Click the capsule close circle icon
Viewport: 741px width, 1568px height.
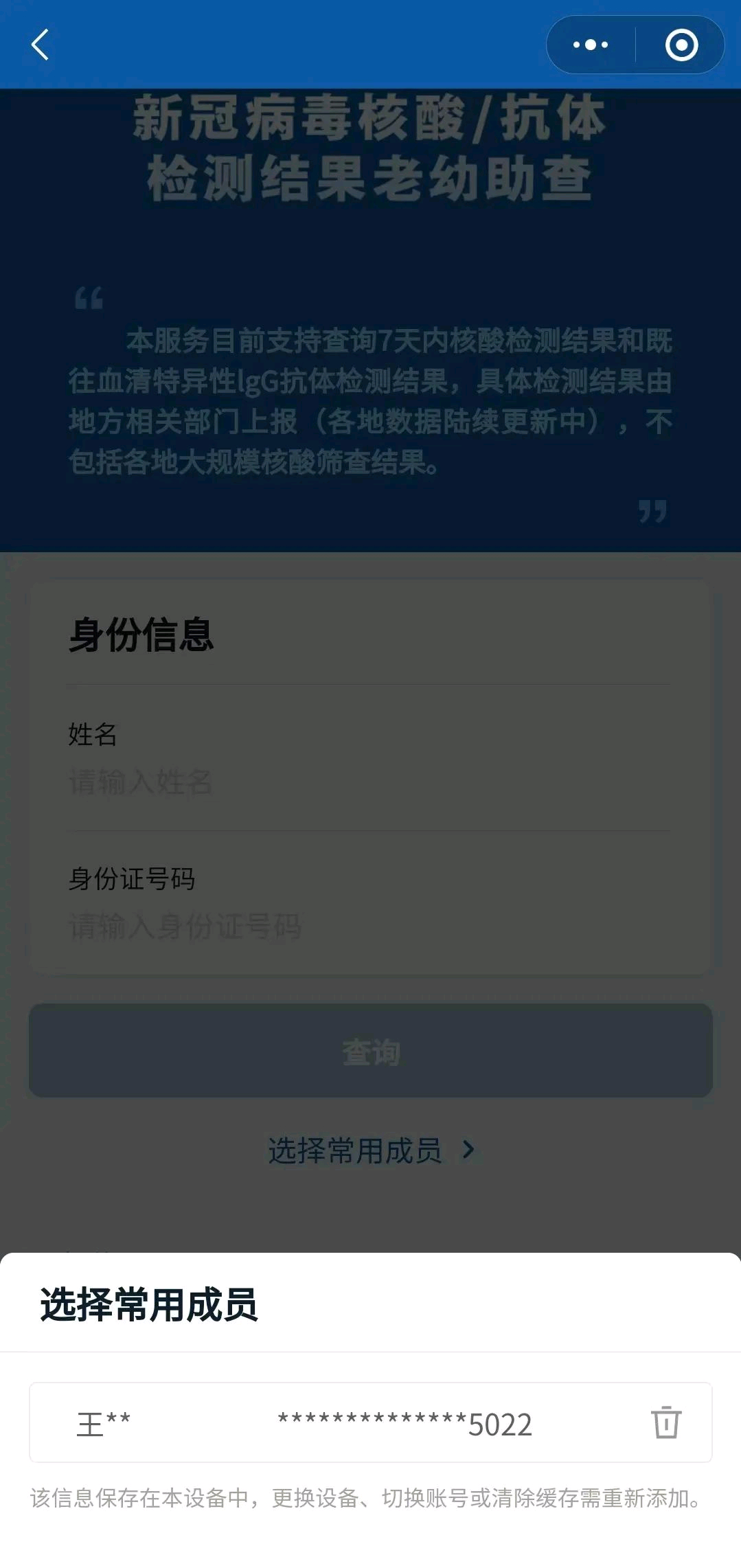[680, 44]
